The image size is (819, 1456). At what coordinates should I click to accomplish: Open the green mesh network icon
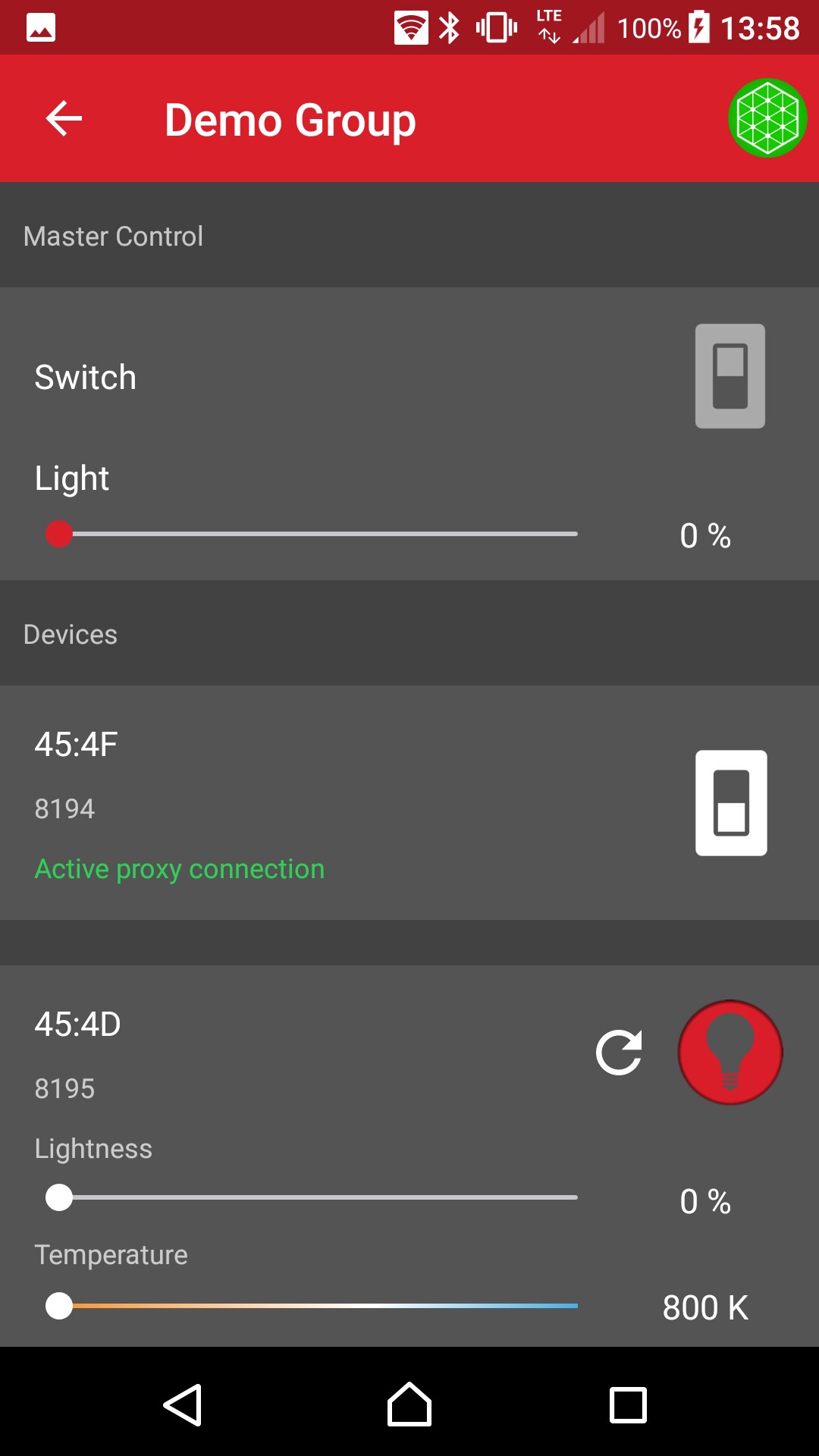[767, 118]
